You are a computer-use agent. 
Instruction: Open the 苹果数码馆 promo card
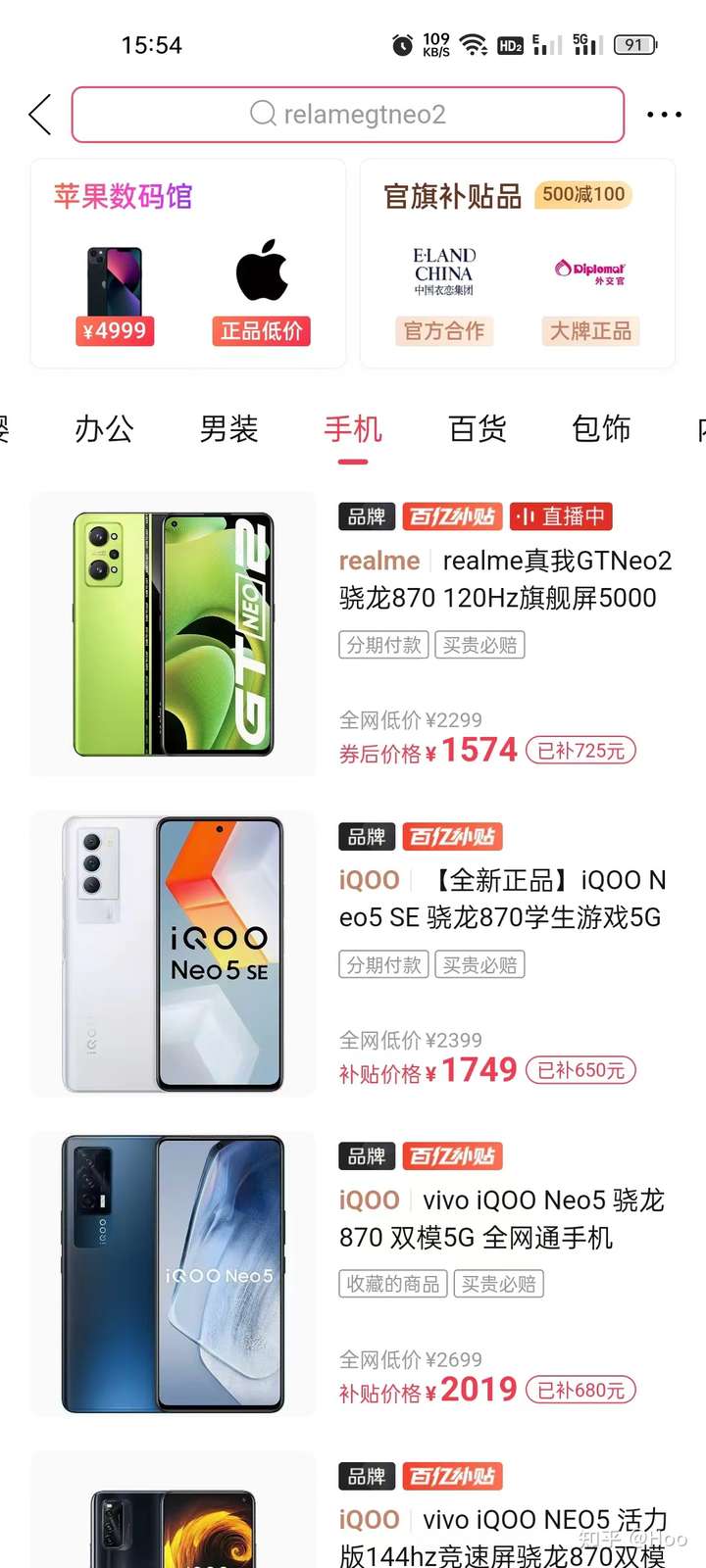coord(188,264)
